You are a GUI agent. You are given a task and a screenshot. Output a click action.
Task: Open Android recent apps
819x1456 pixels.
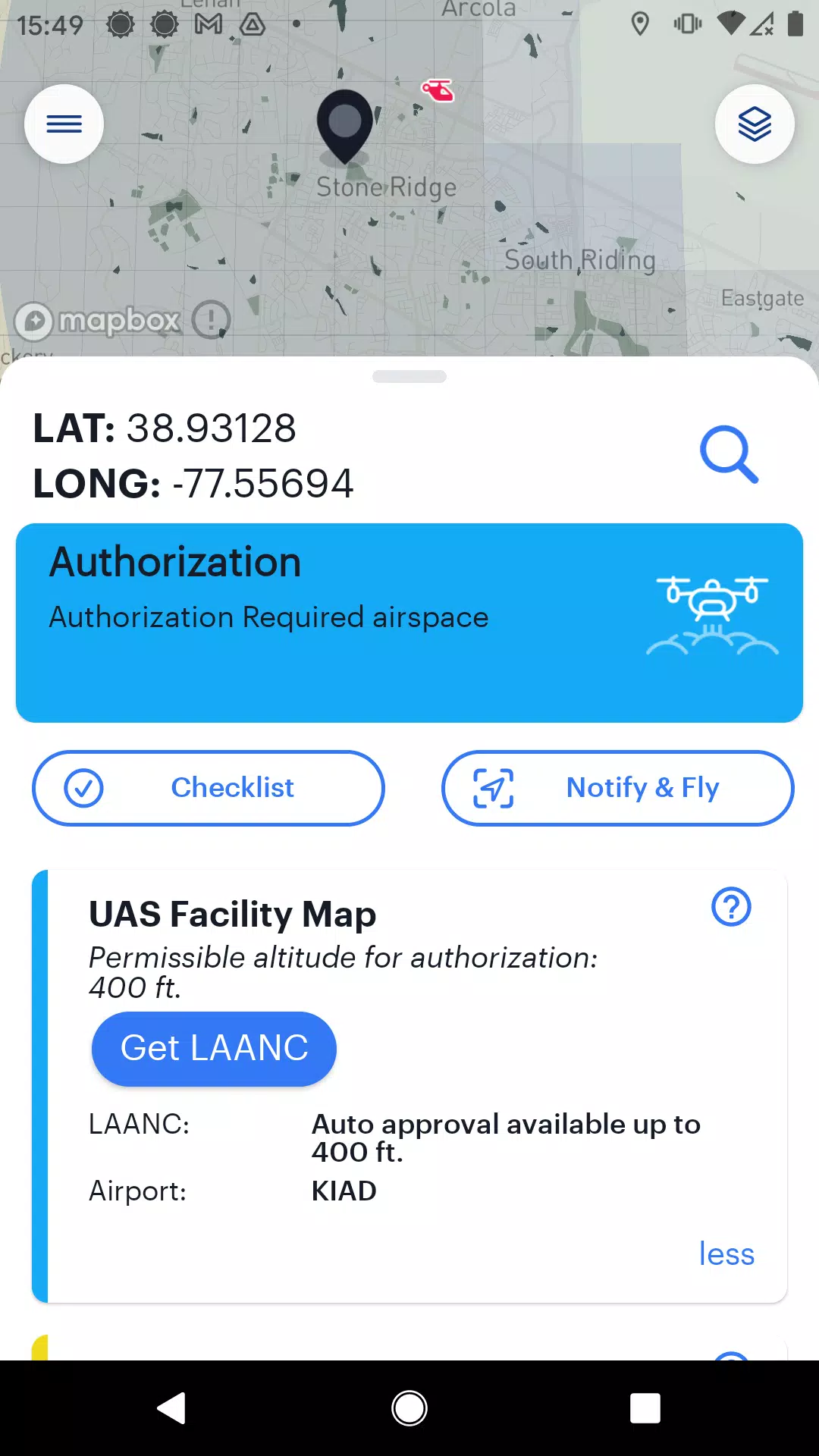click(x=644, y=1407)
